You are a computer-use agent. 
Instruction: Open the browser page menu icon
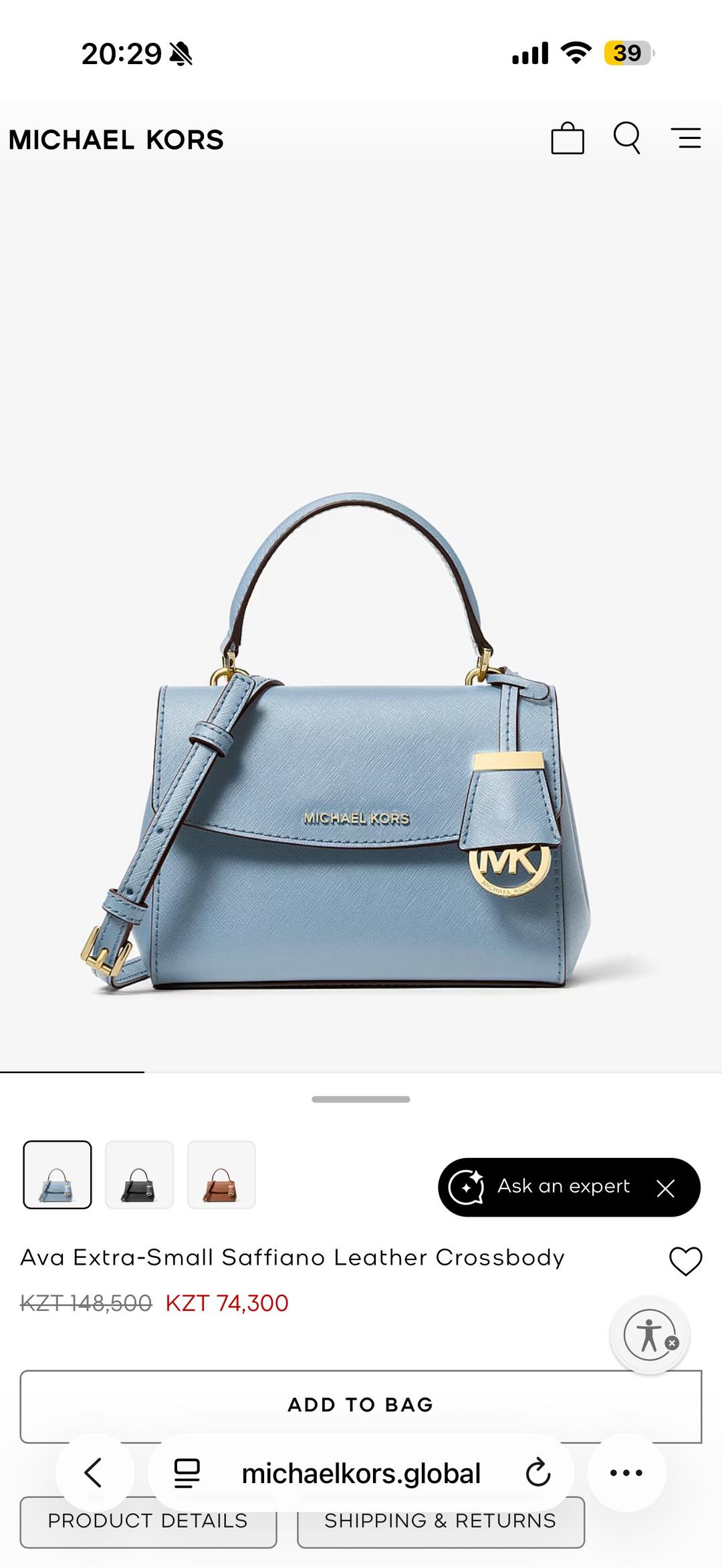(x=187, y=1472)
